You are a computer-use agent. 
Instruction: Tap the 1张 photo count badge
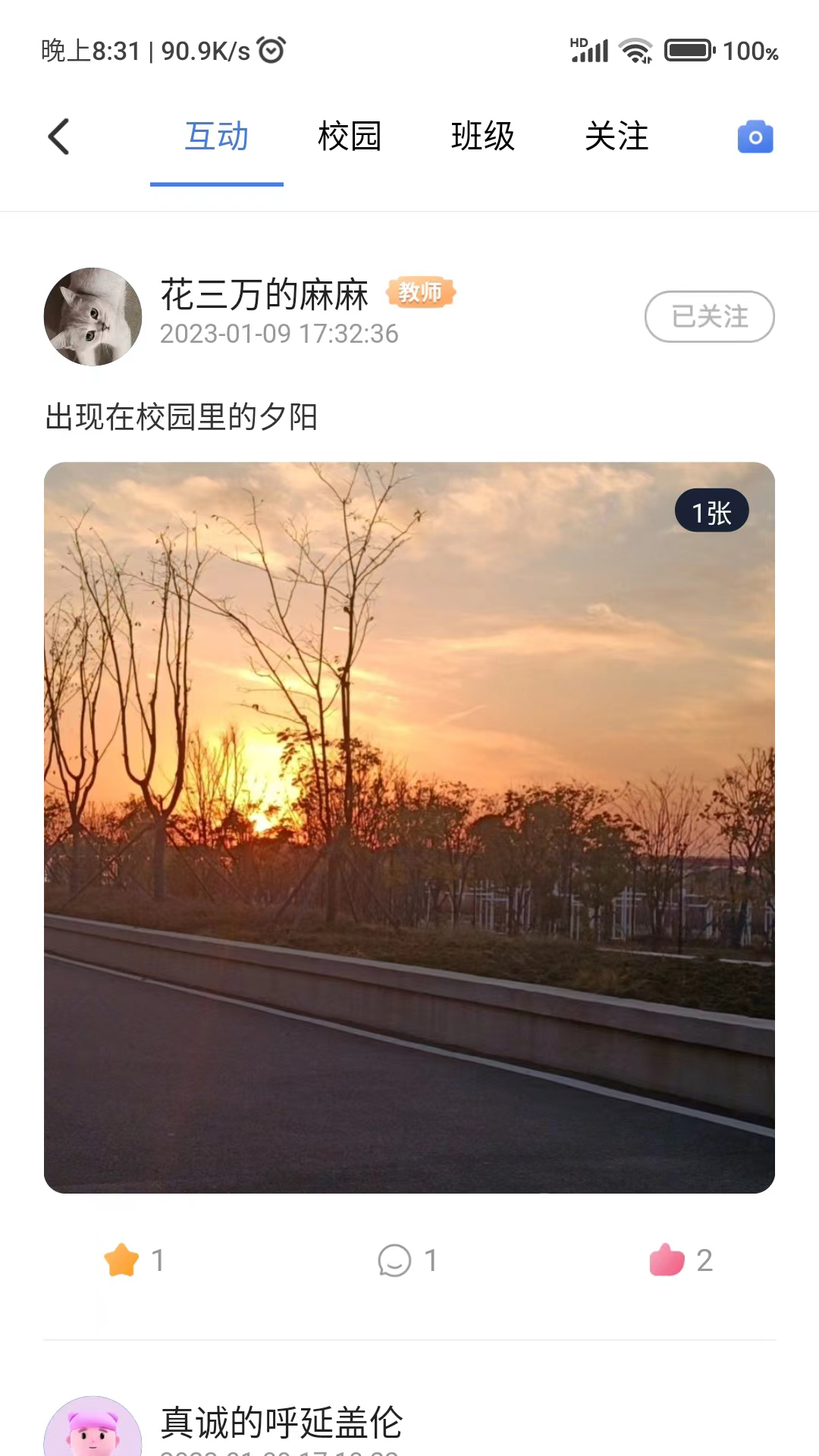tap(711, 511)
